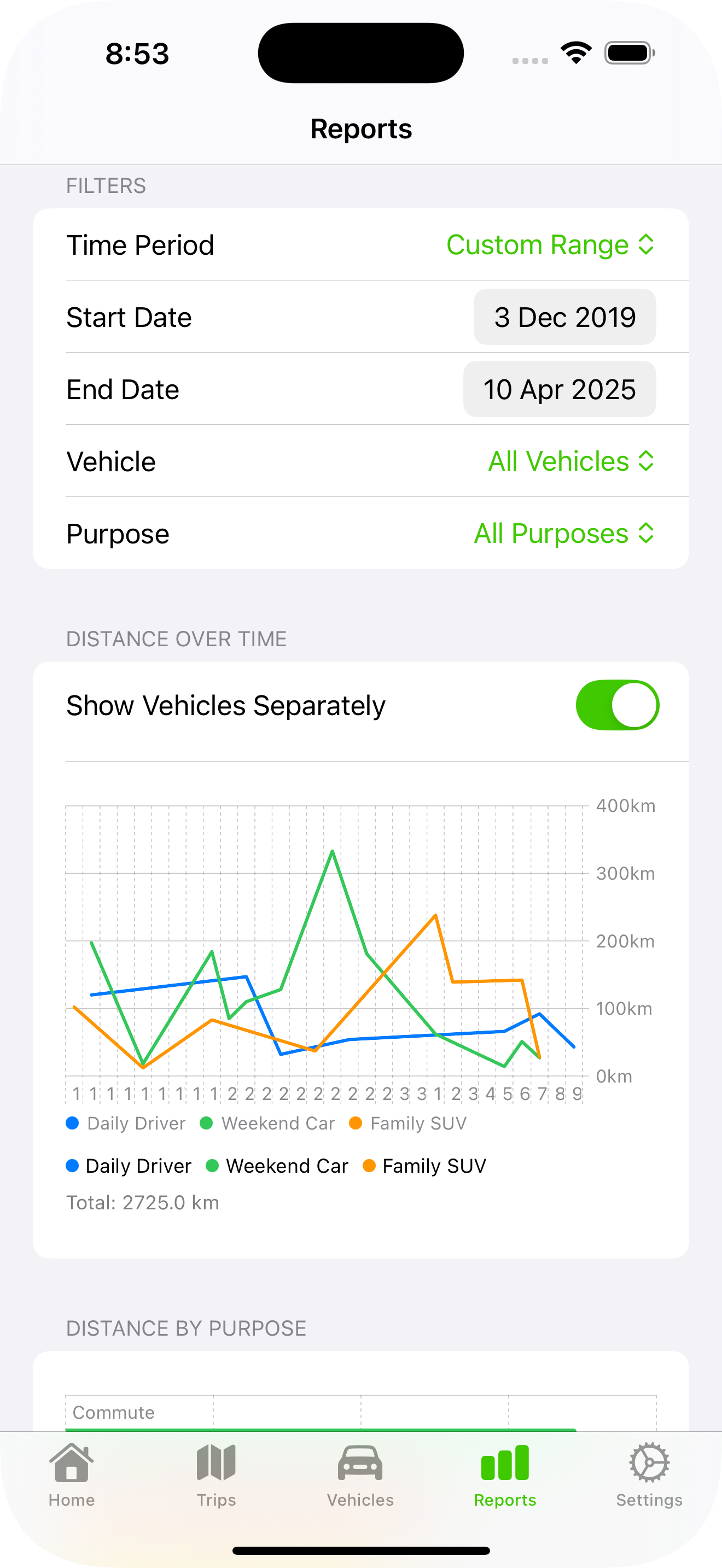Toggle the Weekend Car series in lower legend
The height and width of the screenshot is (1568, 722).
[x=211, y=1165]
